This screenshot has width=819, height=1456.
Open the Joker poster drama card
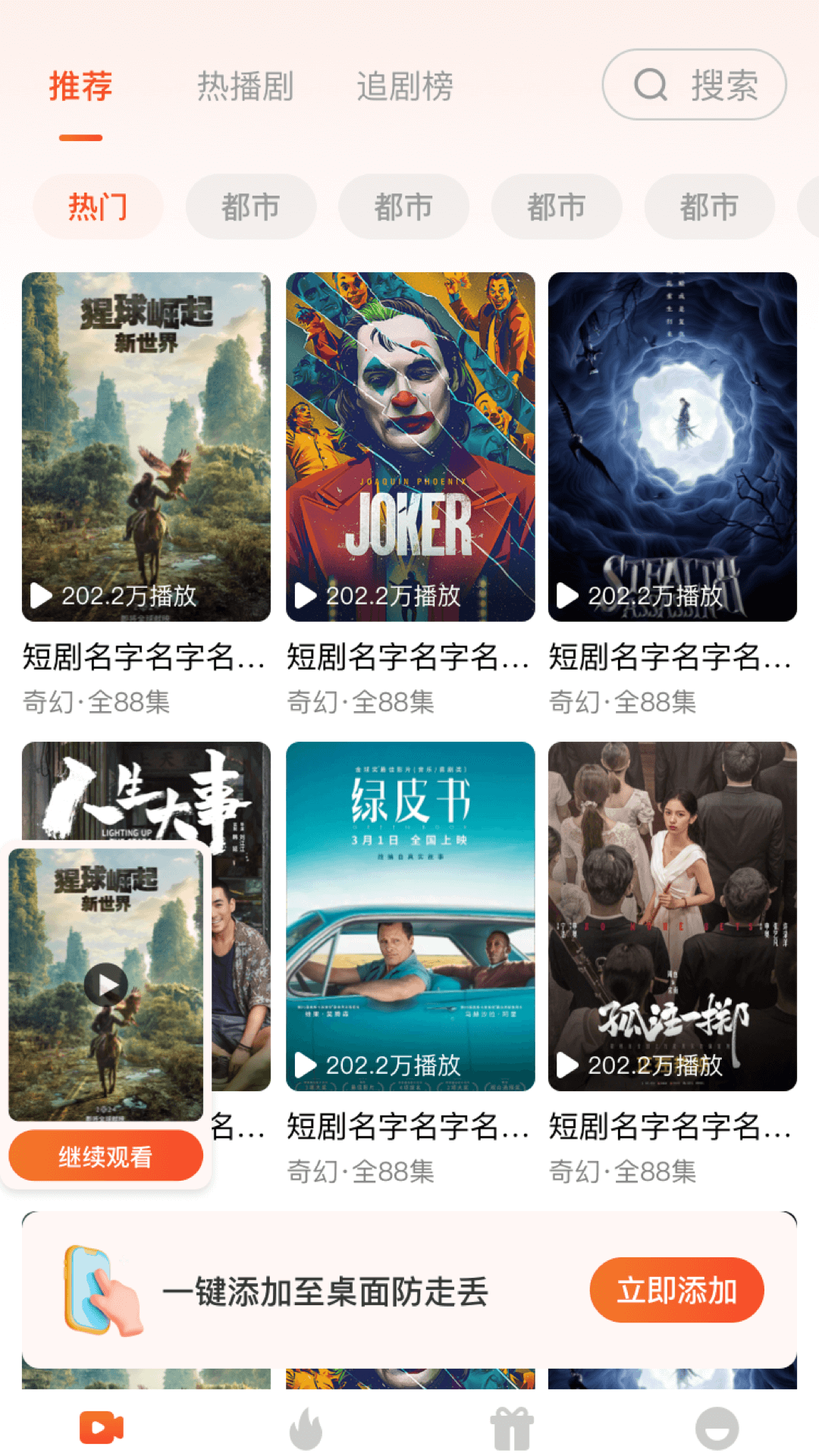pos(410,447)
